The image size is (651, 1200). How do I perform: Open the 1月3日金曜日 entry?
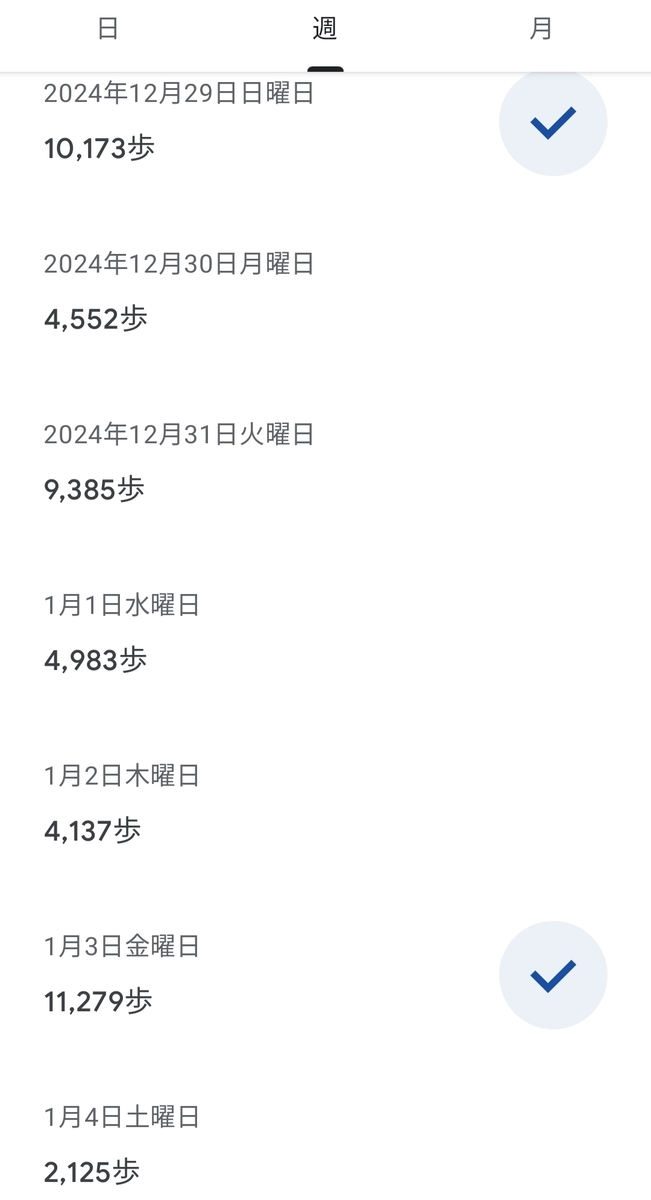pos(325,973)
